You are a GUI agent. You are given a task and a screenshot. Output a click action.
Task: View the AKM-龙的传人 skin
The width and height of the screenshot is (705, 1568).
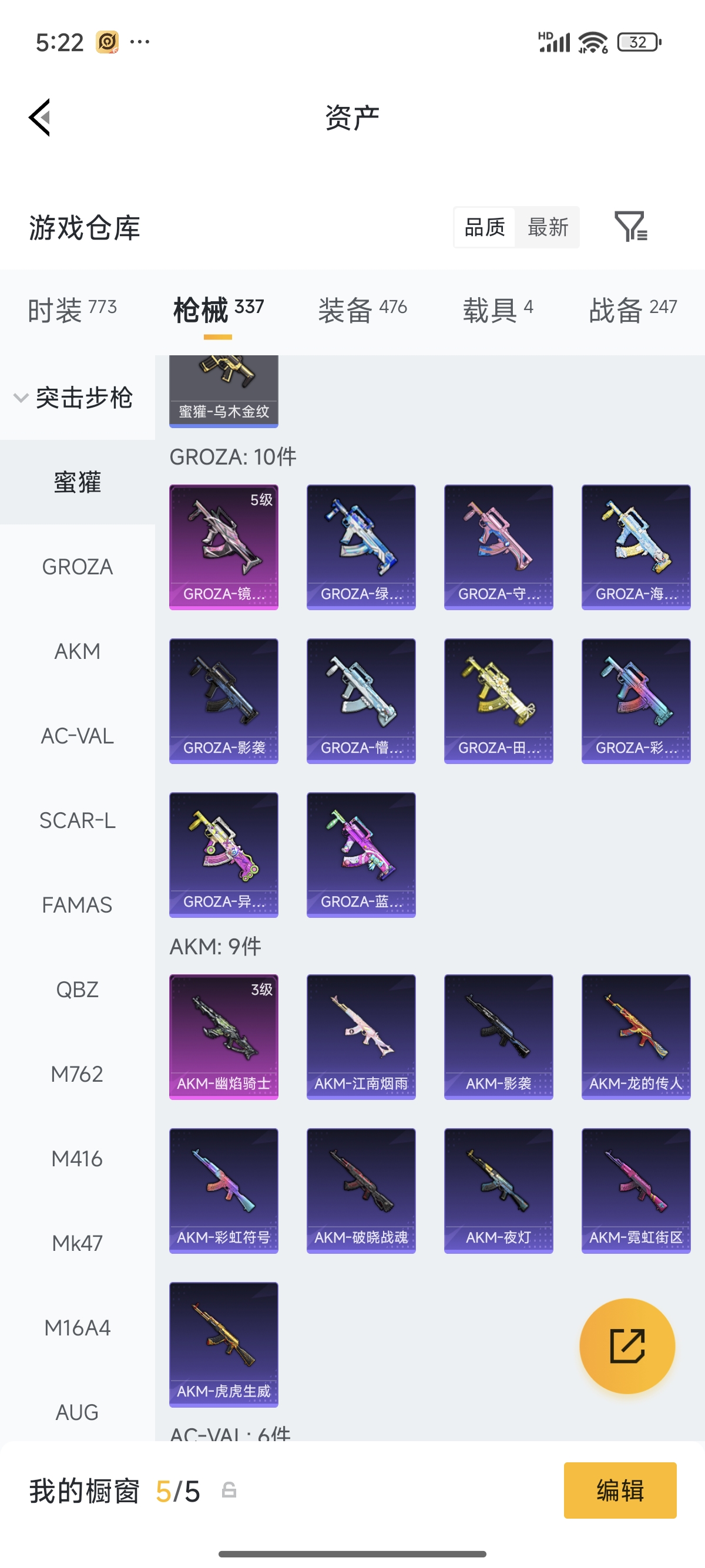[x=636, y=1037]
